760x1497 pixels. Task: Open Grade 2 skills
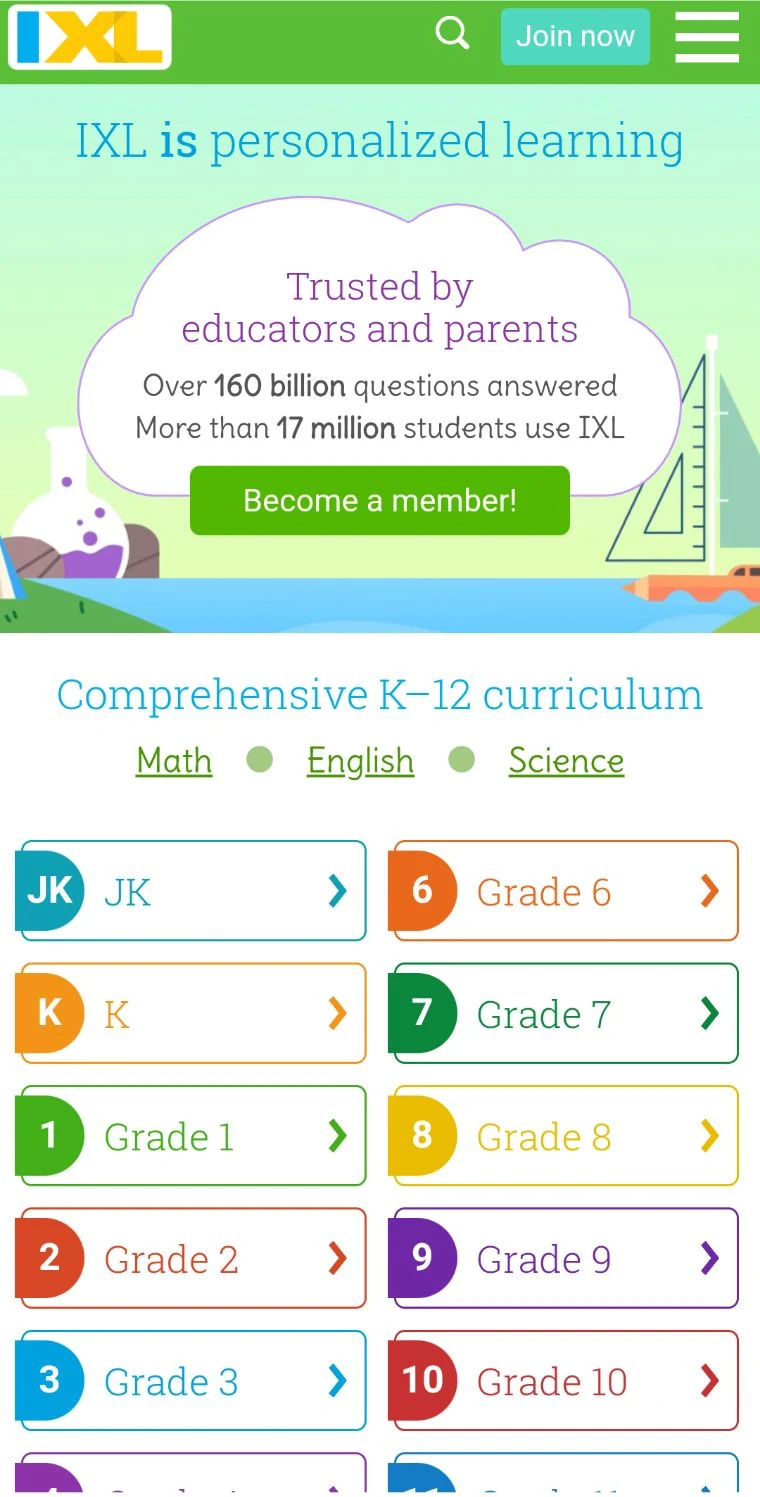pos(191,1258)
